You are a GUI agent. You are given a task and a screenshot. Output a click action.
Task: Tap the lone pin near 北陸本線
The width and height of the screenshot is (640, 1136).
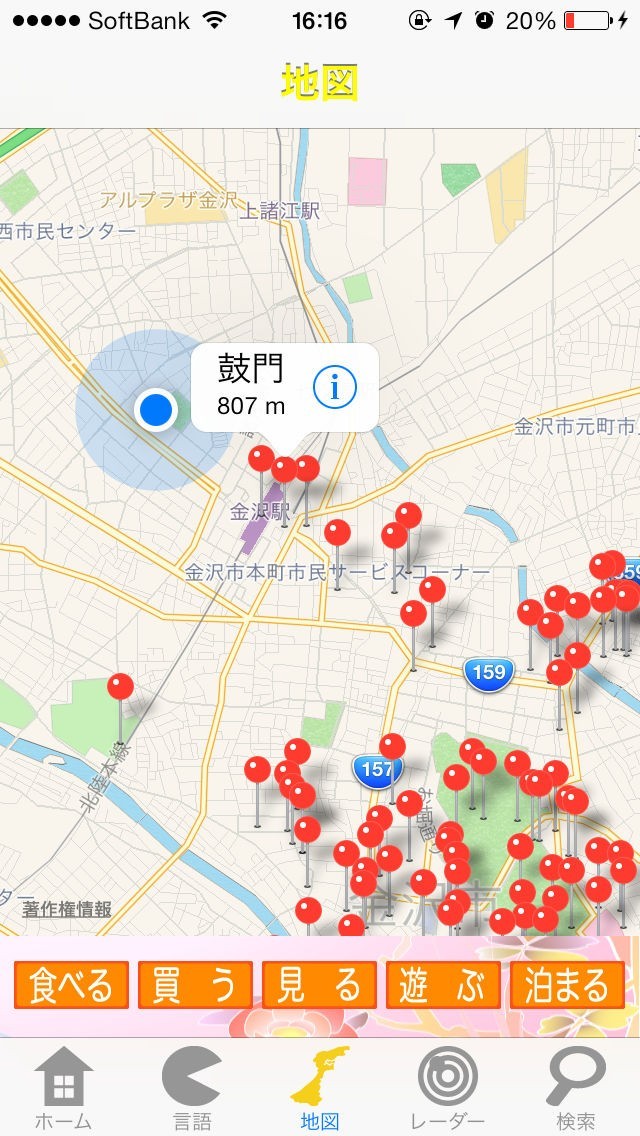click(120, 687)
